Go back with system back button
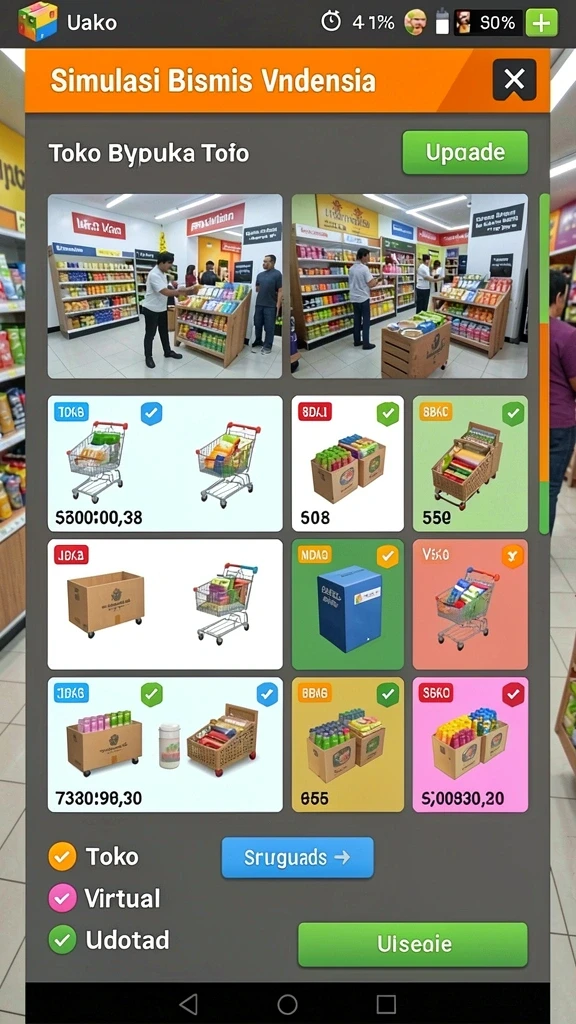 pos(188,1003)
